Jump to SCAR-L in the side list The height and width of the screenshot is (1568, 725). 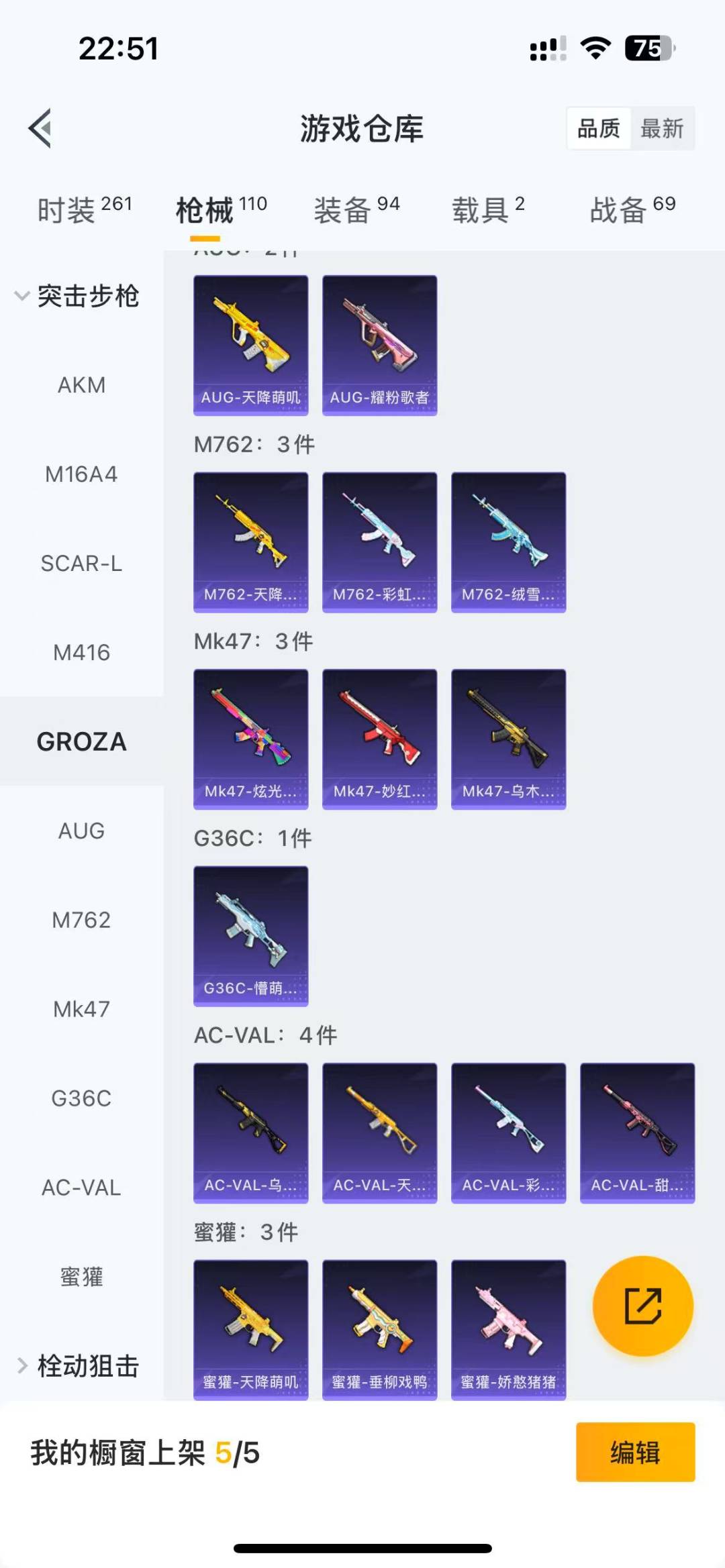coord(81,564)
